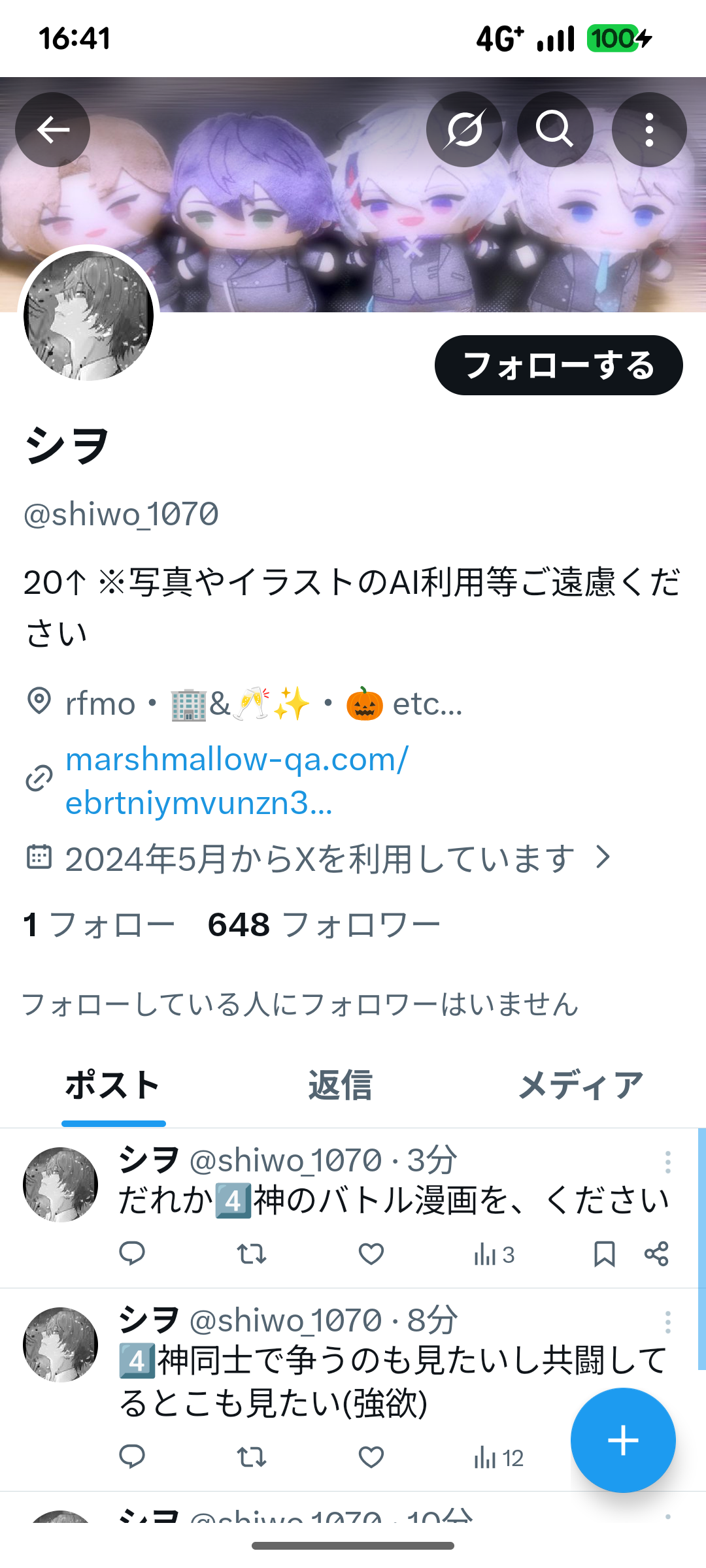Switch to the メディア tab
706x1568 pixels.
click(580, 1085)
